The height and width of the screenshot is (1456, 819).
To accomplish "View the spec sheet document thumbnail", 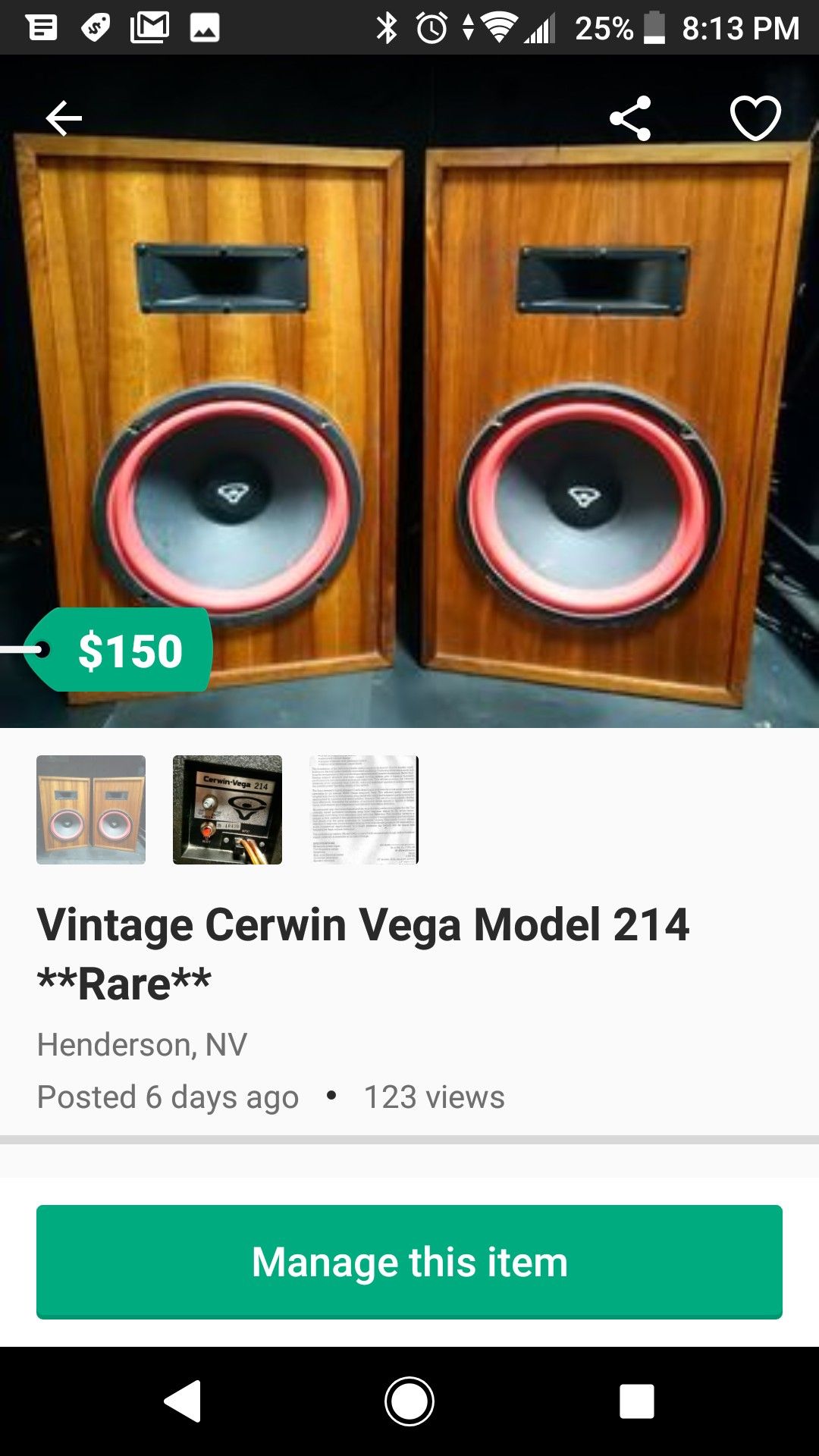I will [364, 810].
